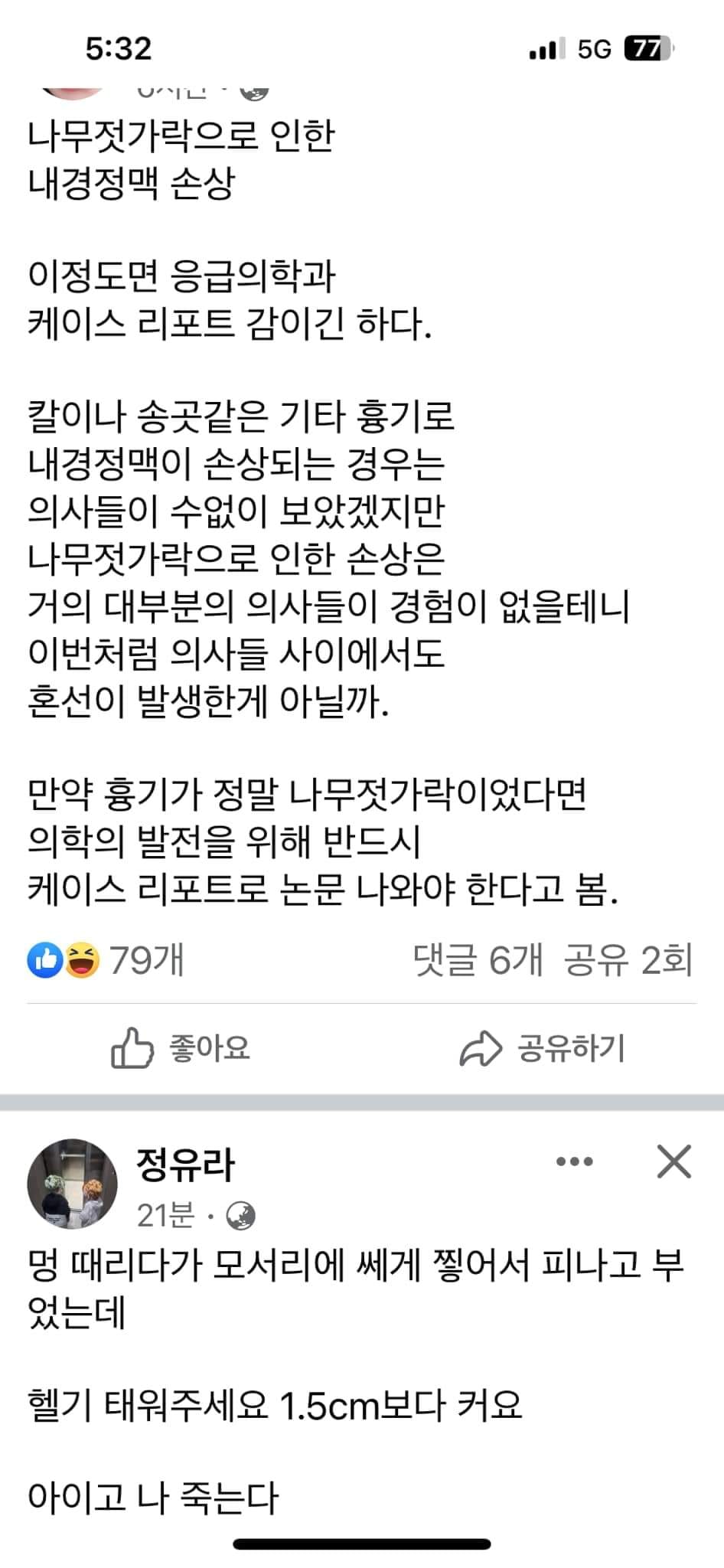724x1568 pixels.
Task: Open 정유라's profile by name
Action: point(185,1165)
